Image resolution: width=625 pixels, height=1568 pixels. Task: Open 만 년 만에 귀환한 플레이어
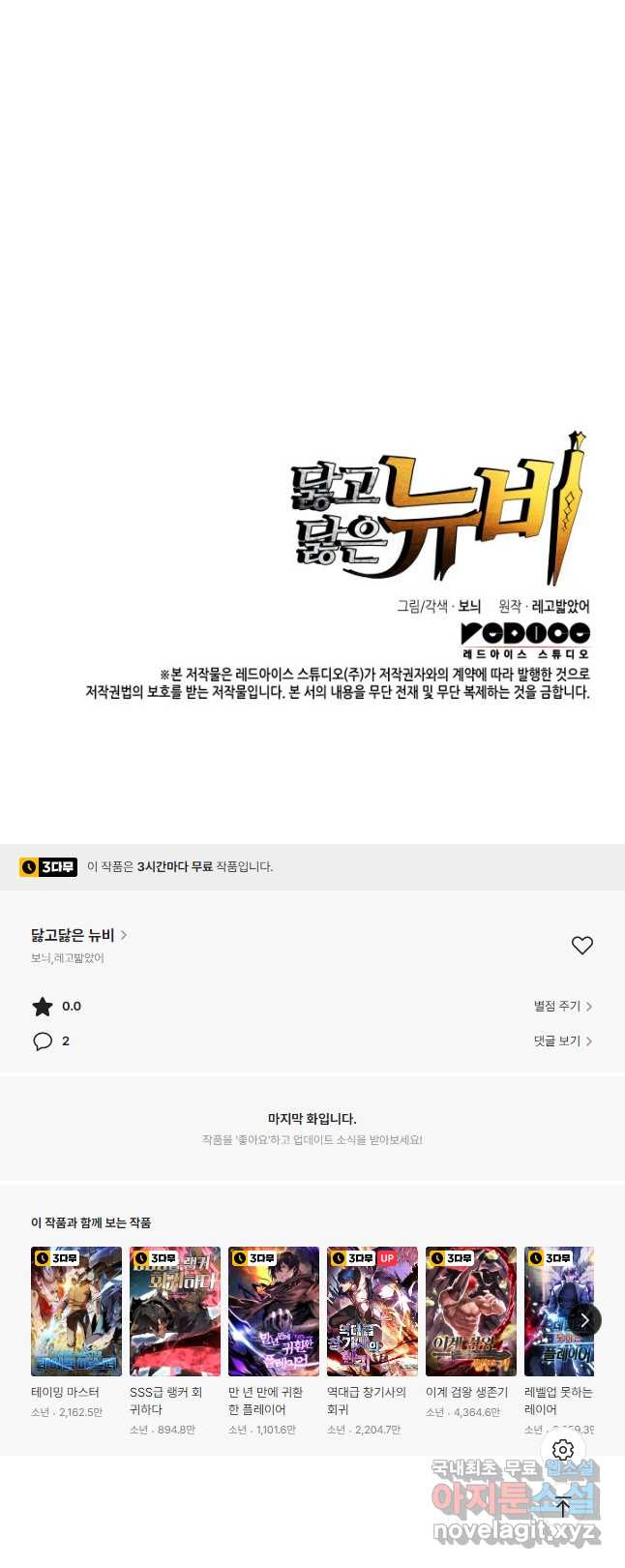coord(274,1312)
